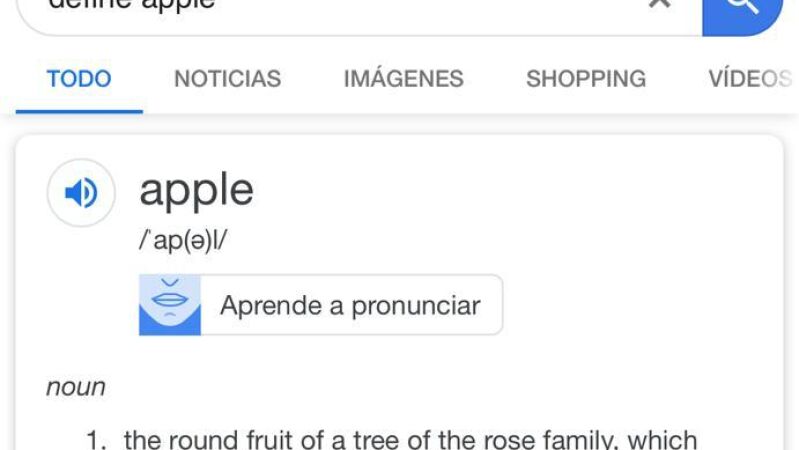Viewport: 799px width, 450px height.
Task: Play the audio pronunciation of apple
Action: coord(81,192)
